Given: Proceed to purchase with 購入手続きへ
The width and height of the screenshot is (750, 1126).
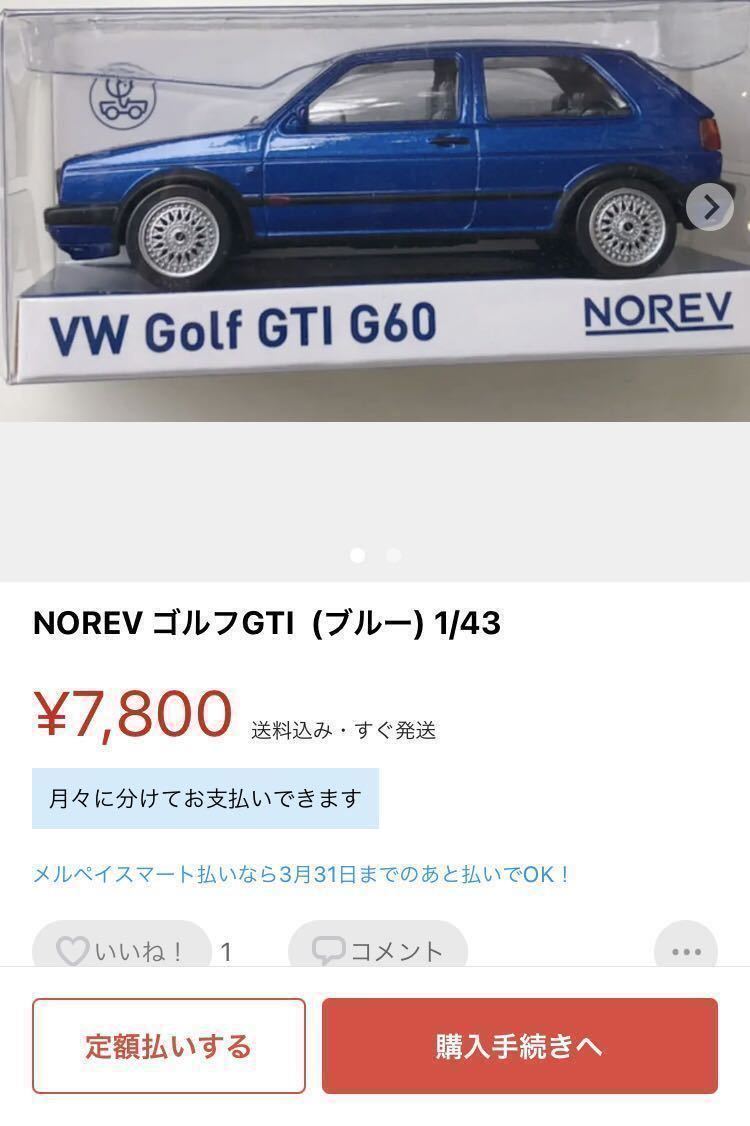Looking at the screenshot, I should (x=519, y=1046).
